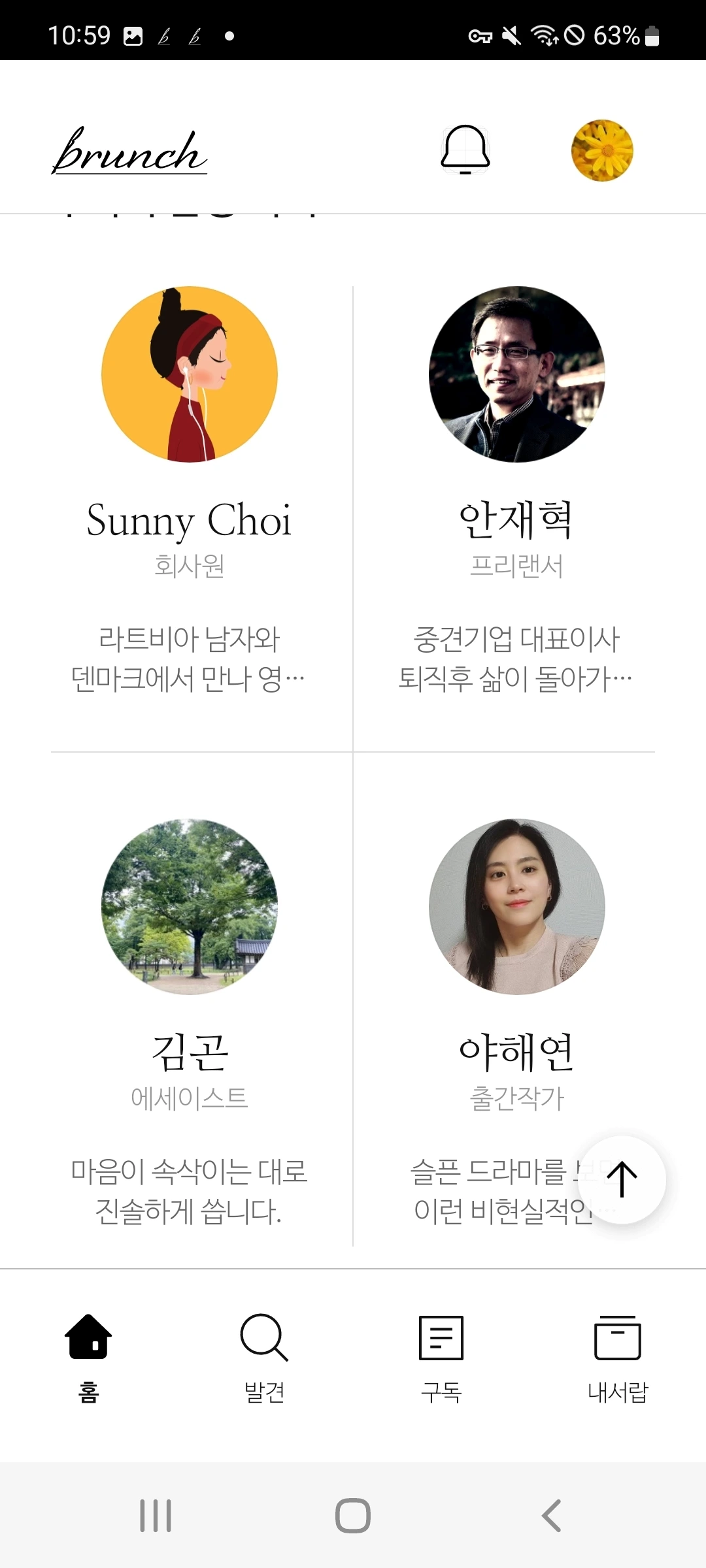Show recent apps from the navigation bar
The image size is (706, 1568).
156,1516
